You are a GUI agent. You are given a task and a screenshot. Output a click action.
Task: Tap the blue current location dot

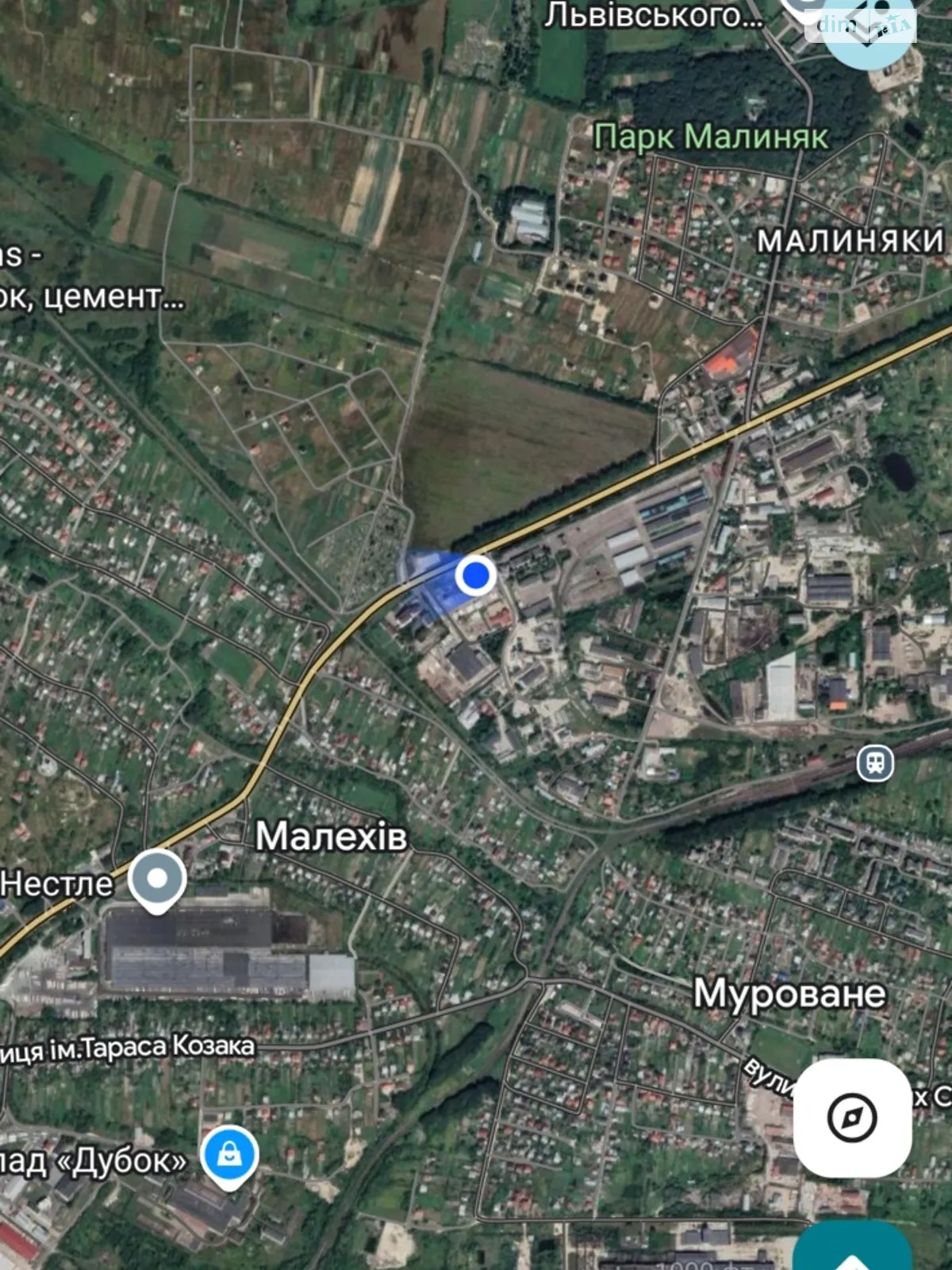[x=476, y=574]
